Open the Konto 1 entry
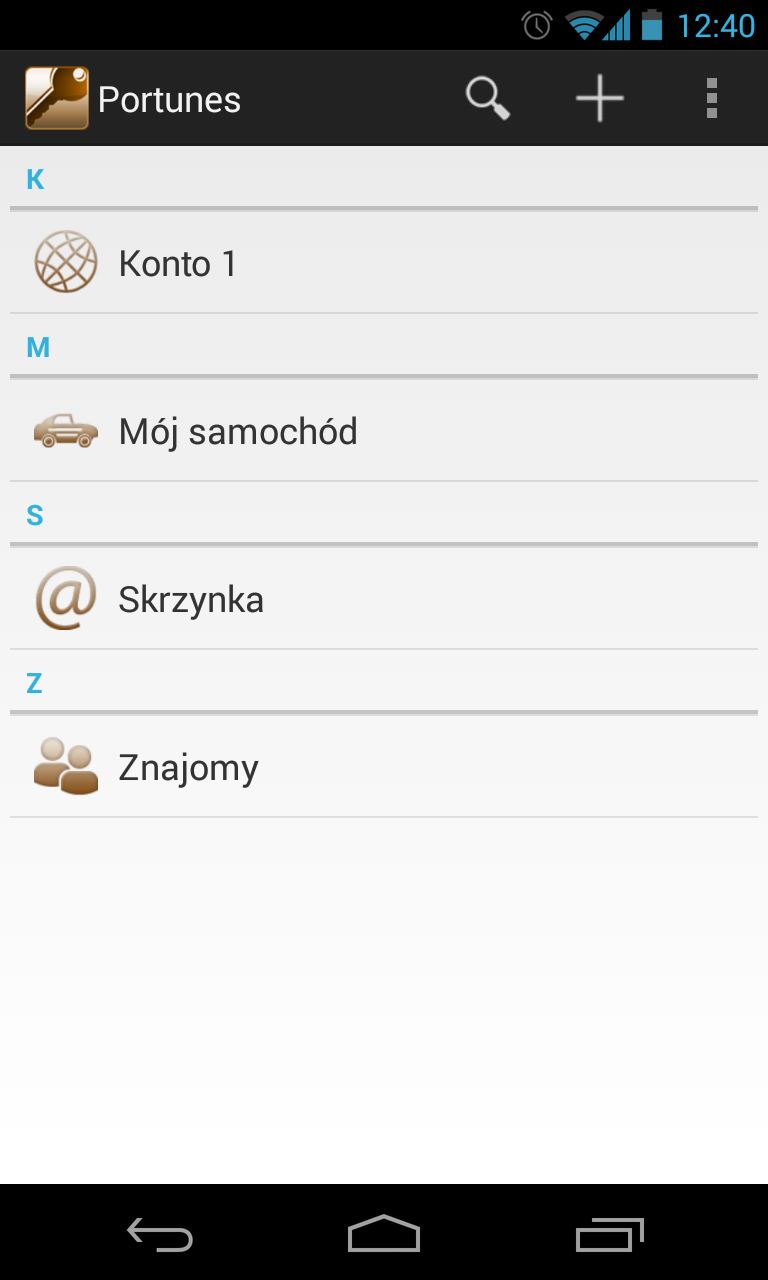Screen dimensions: 768x1280 (384, 263)
